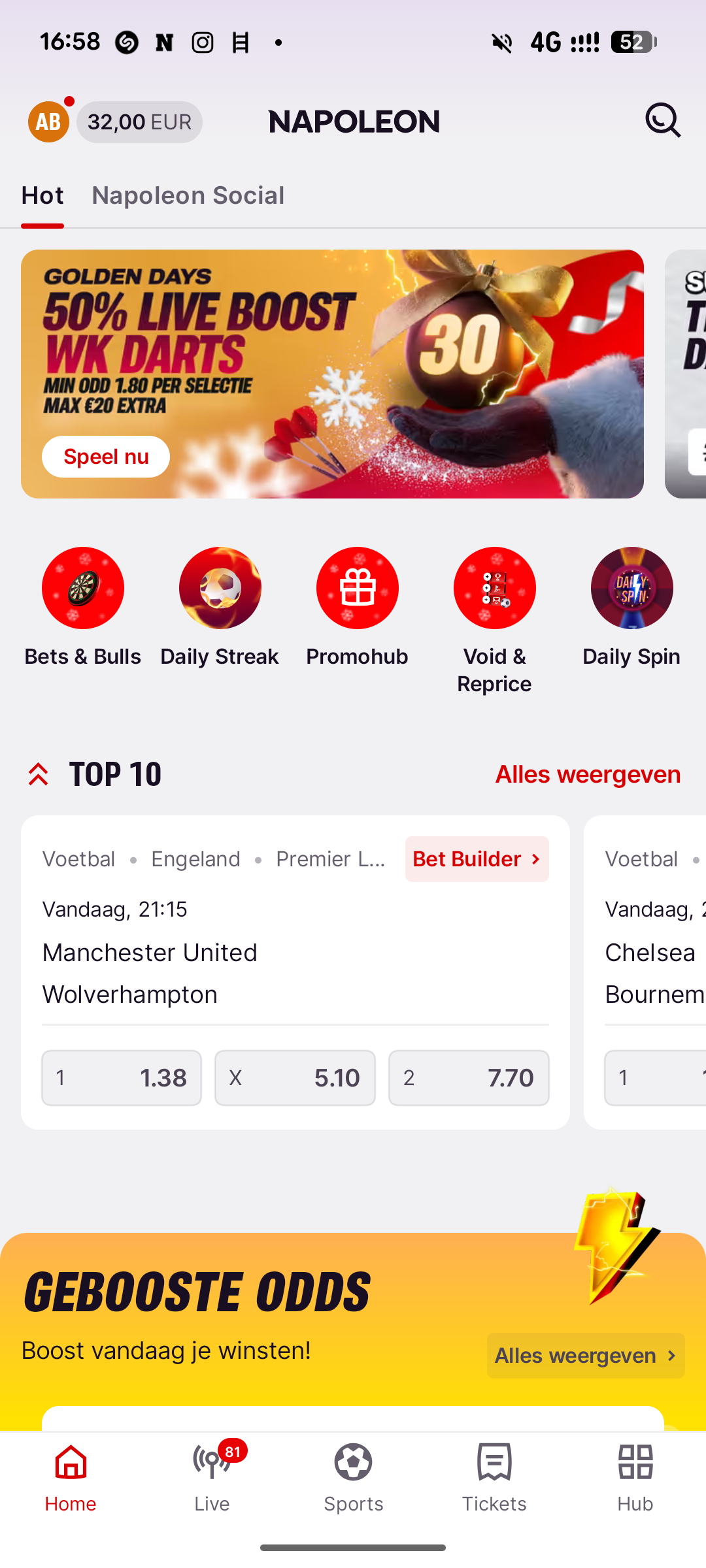Open the Daily Spin wheel
The height and width of the screenshot is (1568, 706).
point(631,588)
